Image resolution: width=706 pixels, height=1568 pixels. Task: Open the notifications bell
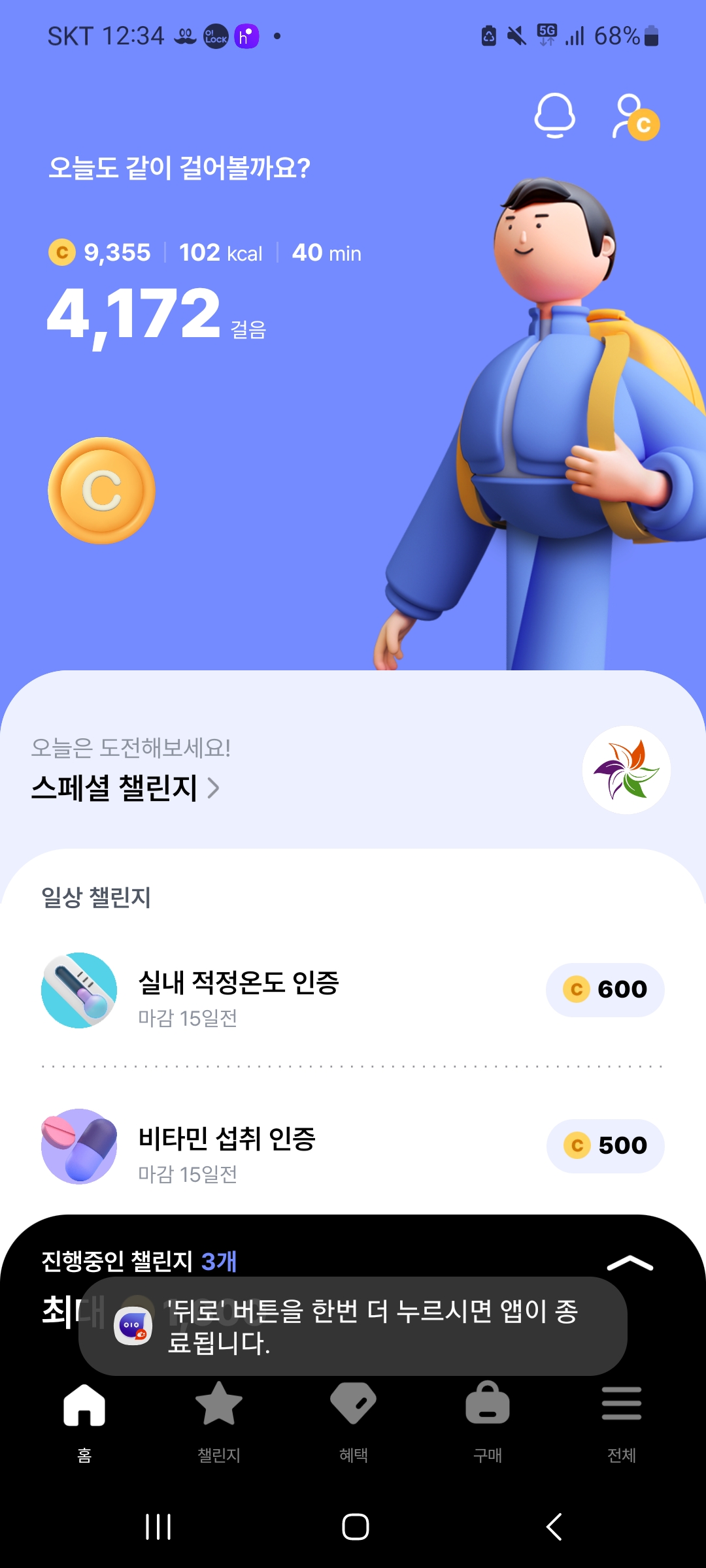pyautogui.click(x=554, y=116)
